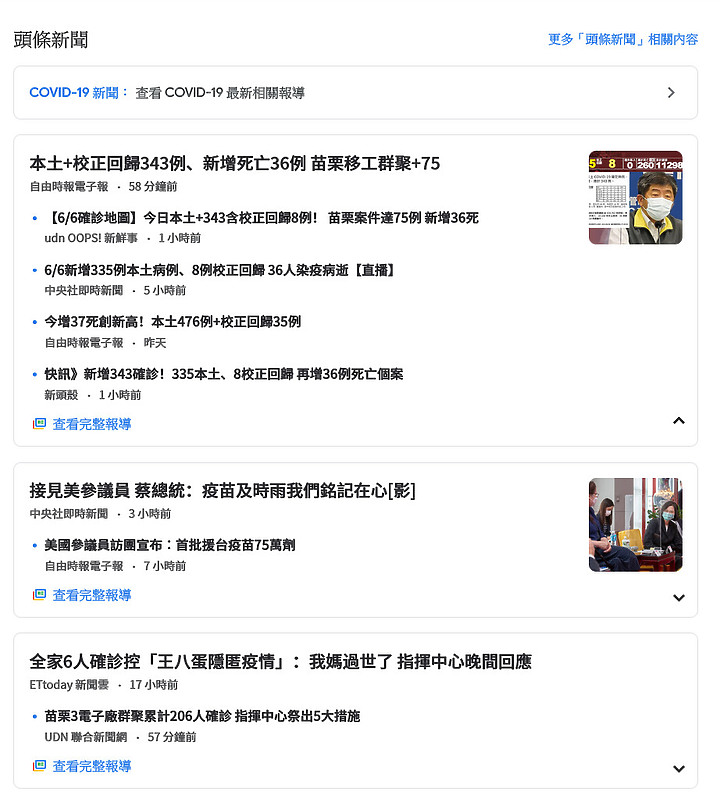Screen dimensions: 720x795
Task: Open headline 本土+校正回歸343例 苗栗移工群聚+75
Action: (x=235, y=163)
